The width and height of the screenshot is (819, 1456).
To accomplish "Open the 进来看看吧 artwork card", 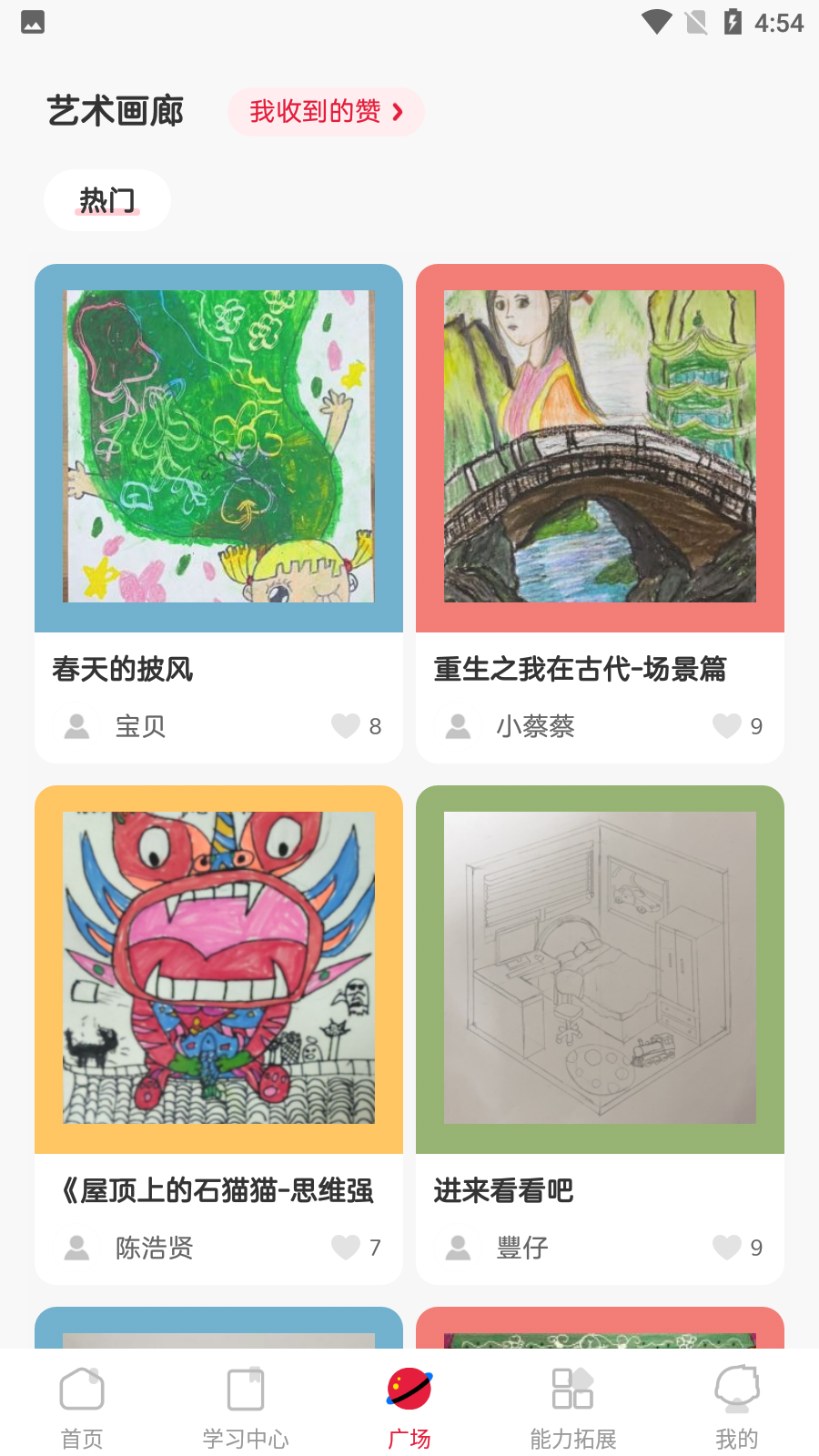I will click(600, 1035).
